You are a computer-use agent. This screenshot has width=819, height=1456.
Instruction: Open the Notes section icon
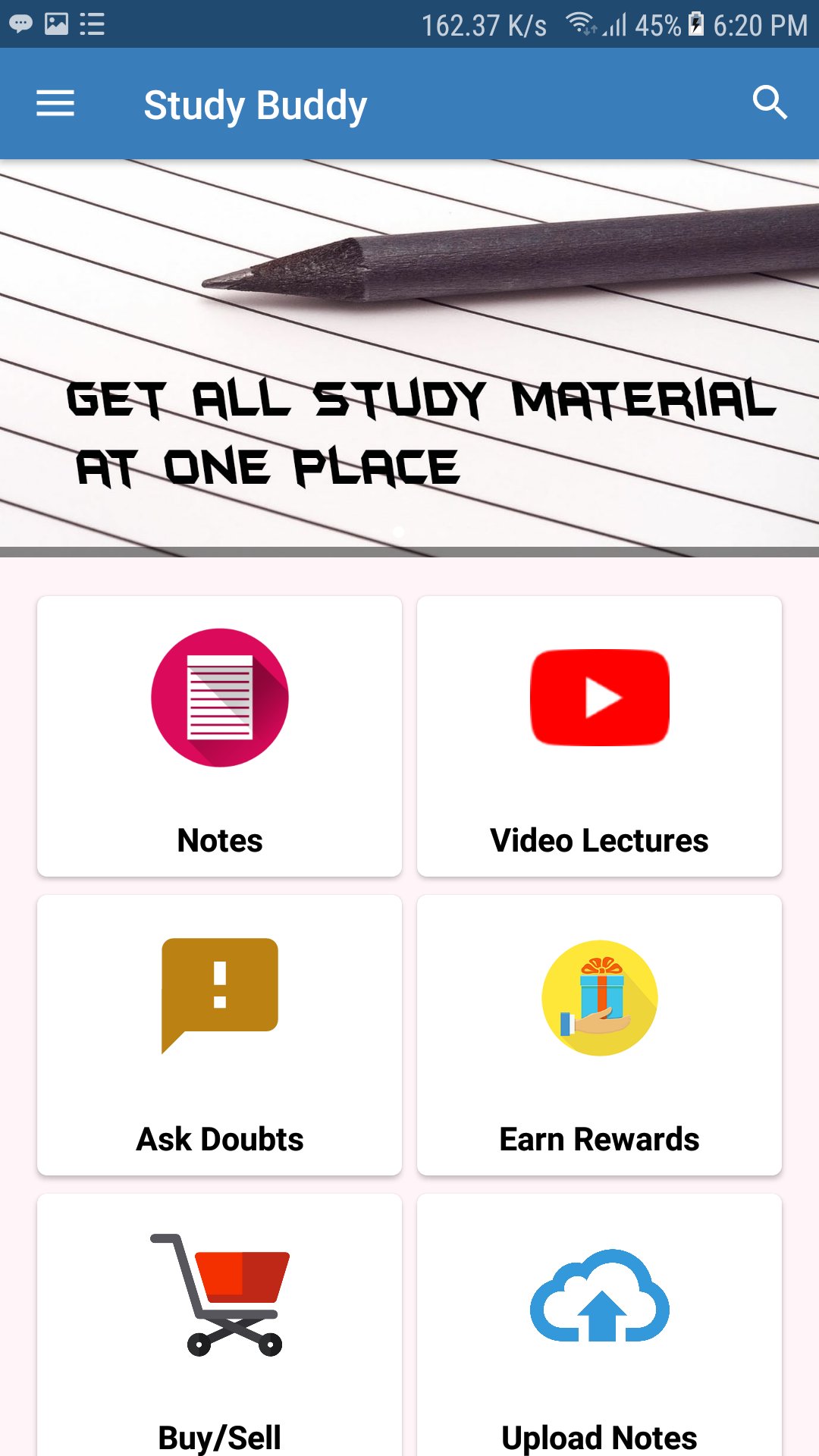219,698
